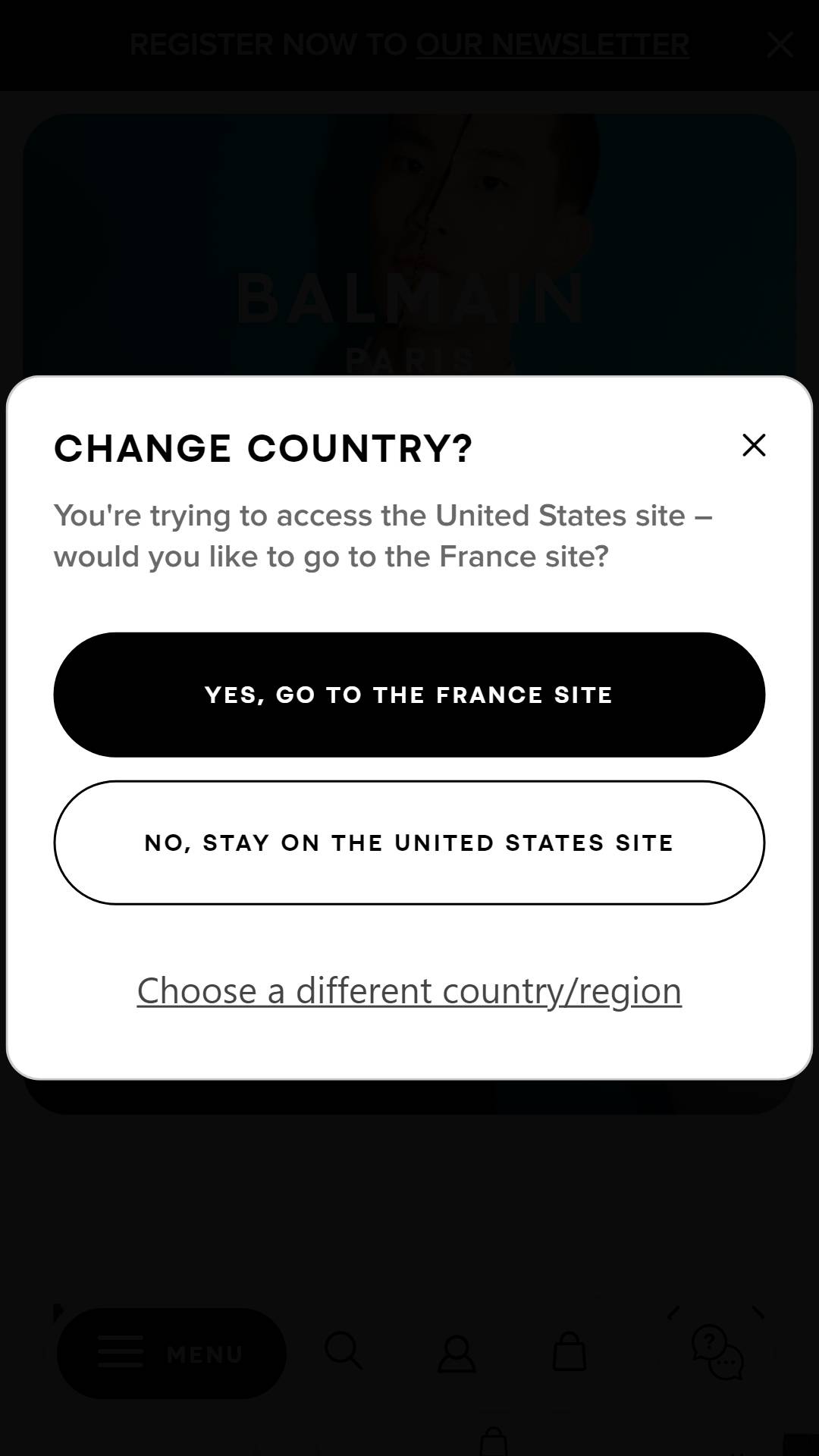Stay on the United States site
Screen dimensions: 819x1456
tap(409, 843)
